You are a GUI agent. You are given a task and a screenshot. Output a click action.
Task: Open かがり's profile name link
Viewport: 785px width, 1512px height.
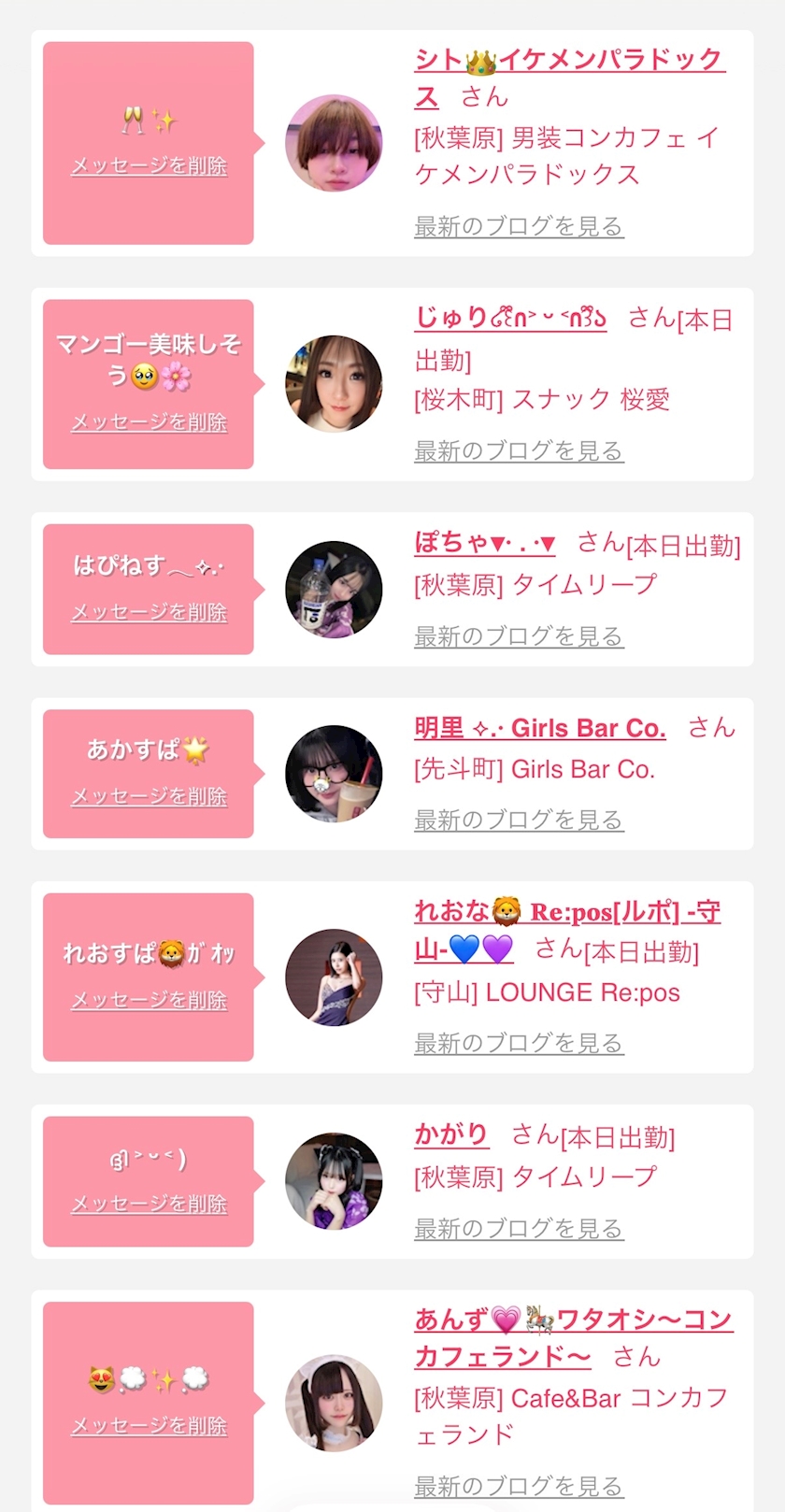[451, 1134]
